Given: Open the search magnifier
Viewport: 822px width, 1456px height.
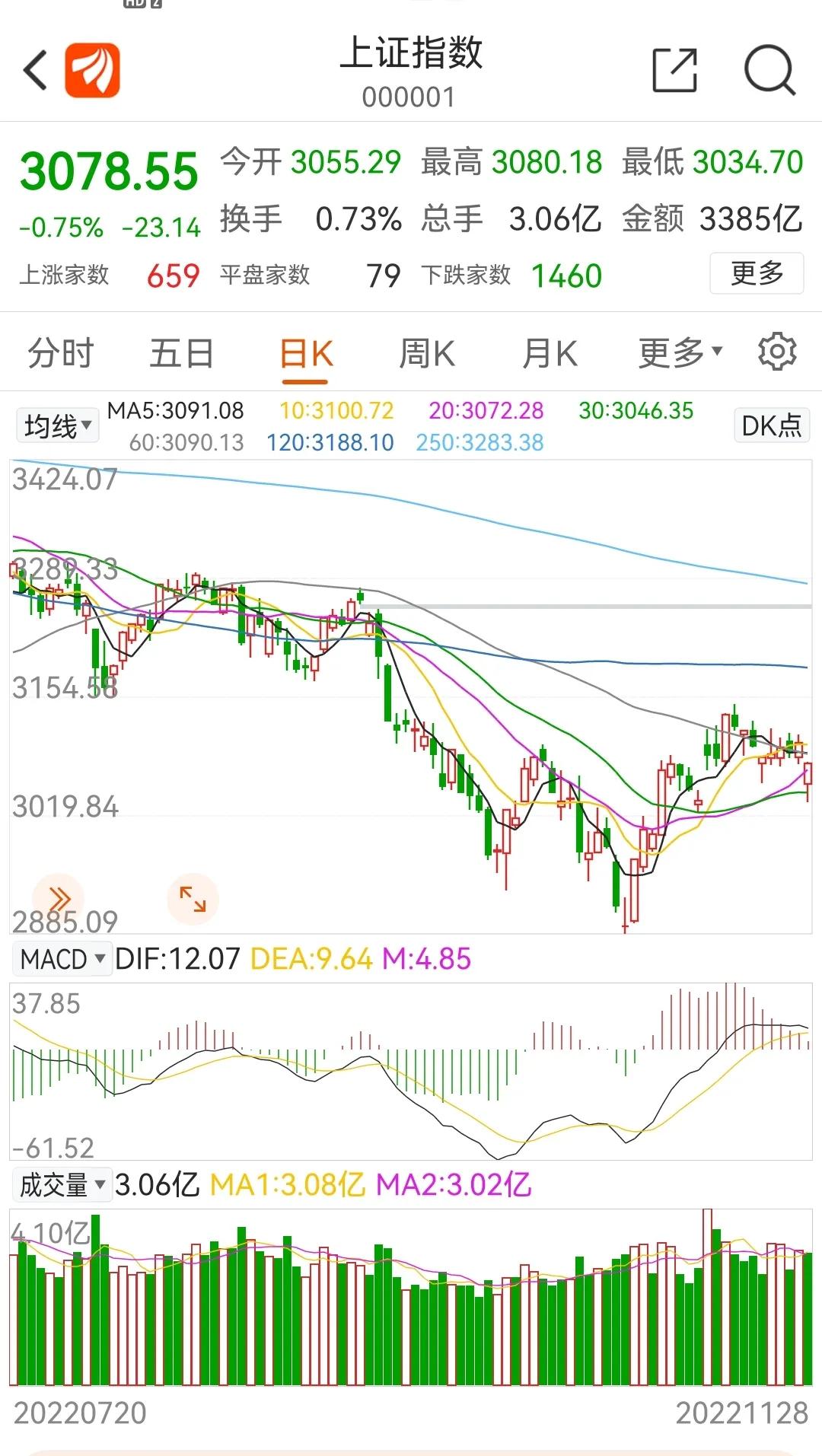Looking at the screenshot, I should 769,71.
